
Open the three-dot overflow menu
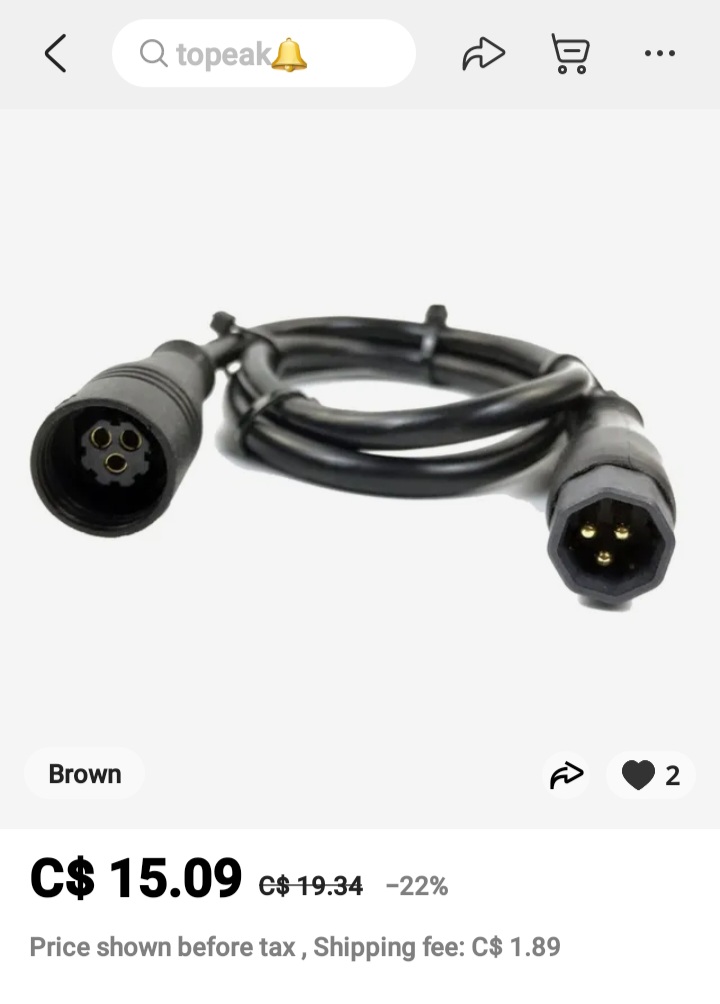[659, 53]
